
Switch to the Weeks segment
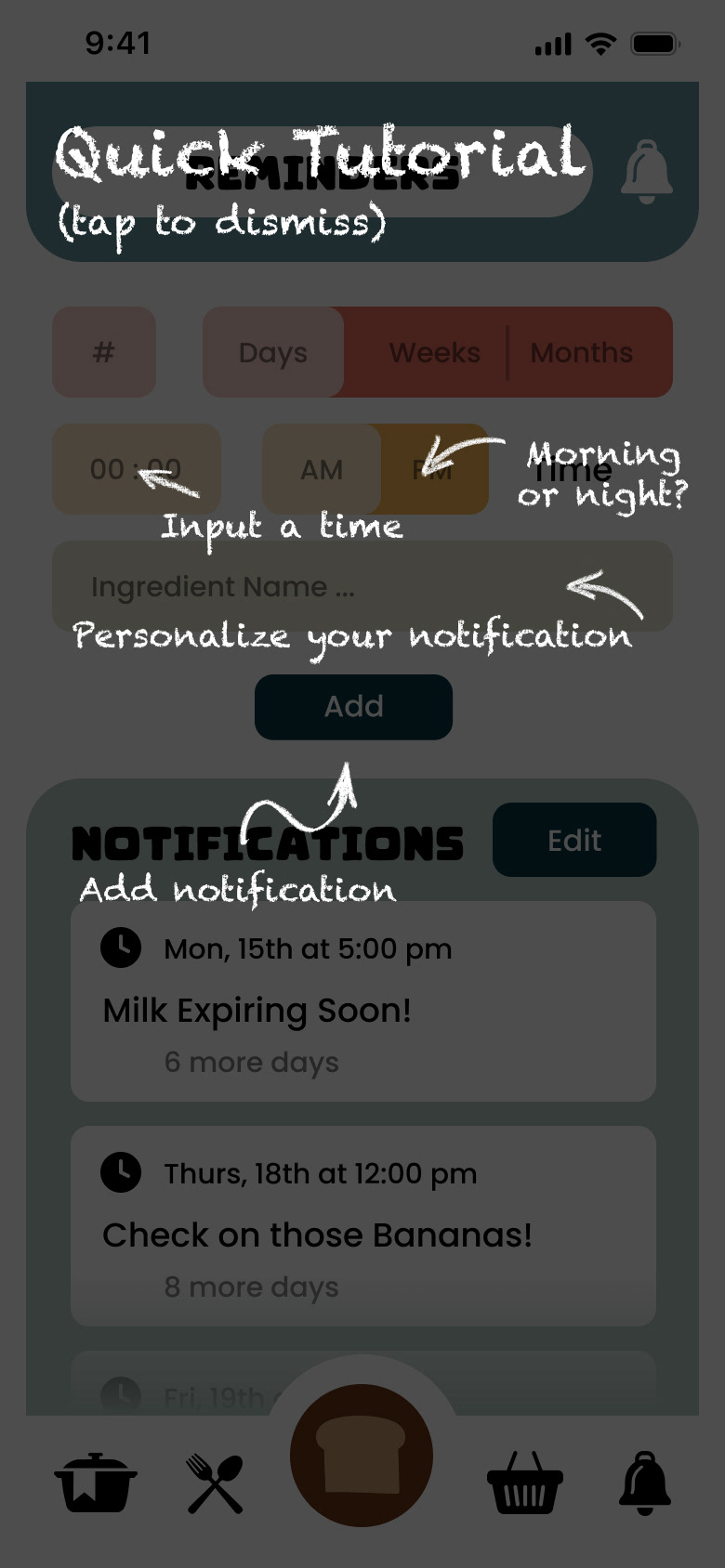coord(434,352)
